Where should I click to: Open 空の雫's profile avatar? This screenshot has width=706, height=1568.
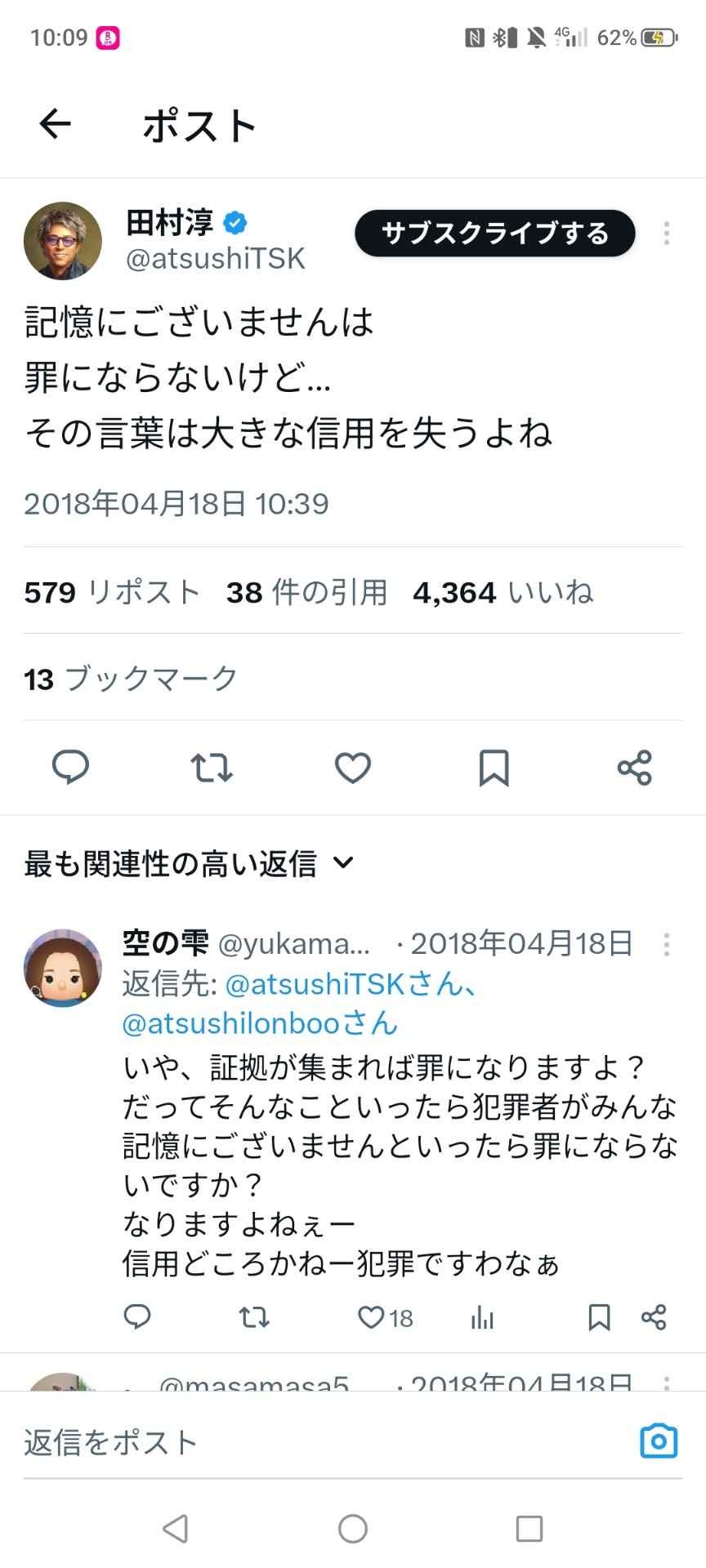(63, 967)
